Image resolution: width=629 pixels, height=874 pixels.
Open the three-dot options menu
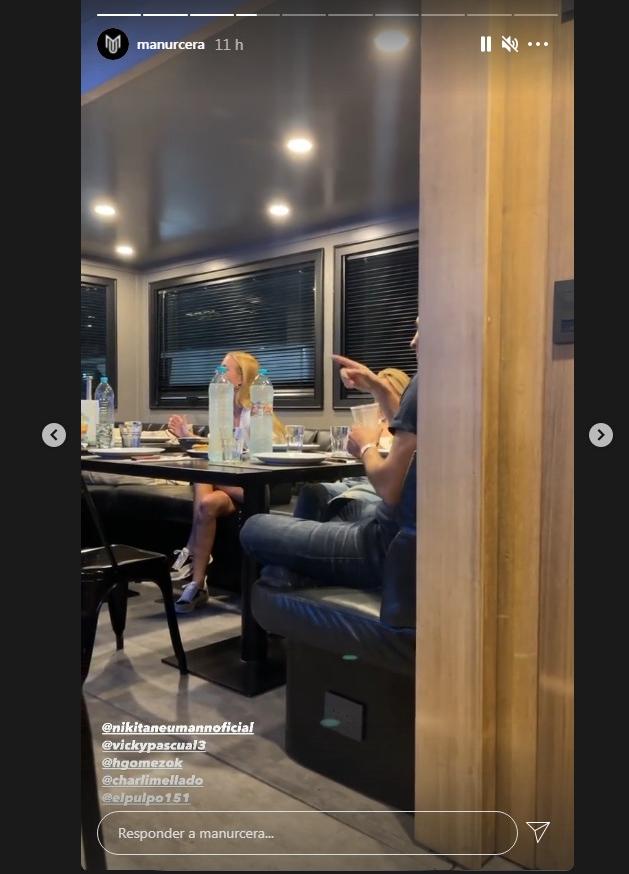click(x=538, y=44)
